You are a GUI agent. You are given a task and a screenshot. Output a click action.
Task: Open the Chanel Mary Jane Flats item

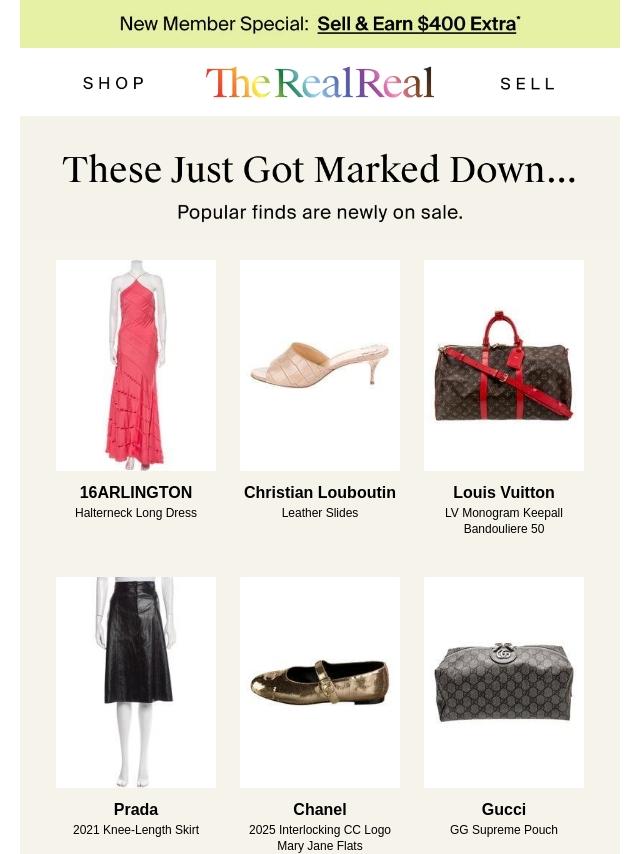[x=320, y=682]
